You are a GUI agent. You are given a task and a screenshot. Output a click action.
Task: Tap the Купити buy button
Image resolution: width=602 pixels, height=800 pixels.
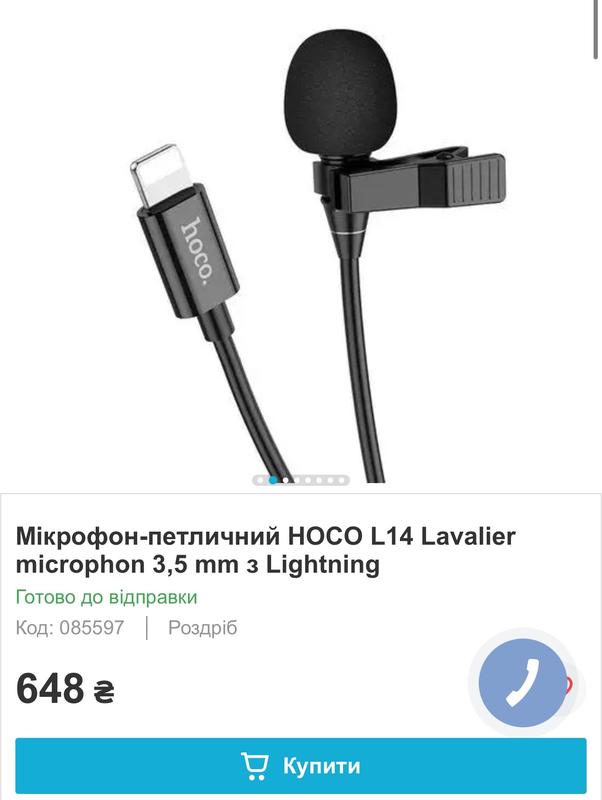coord(300,767)
